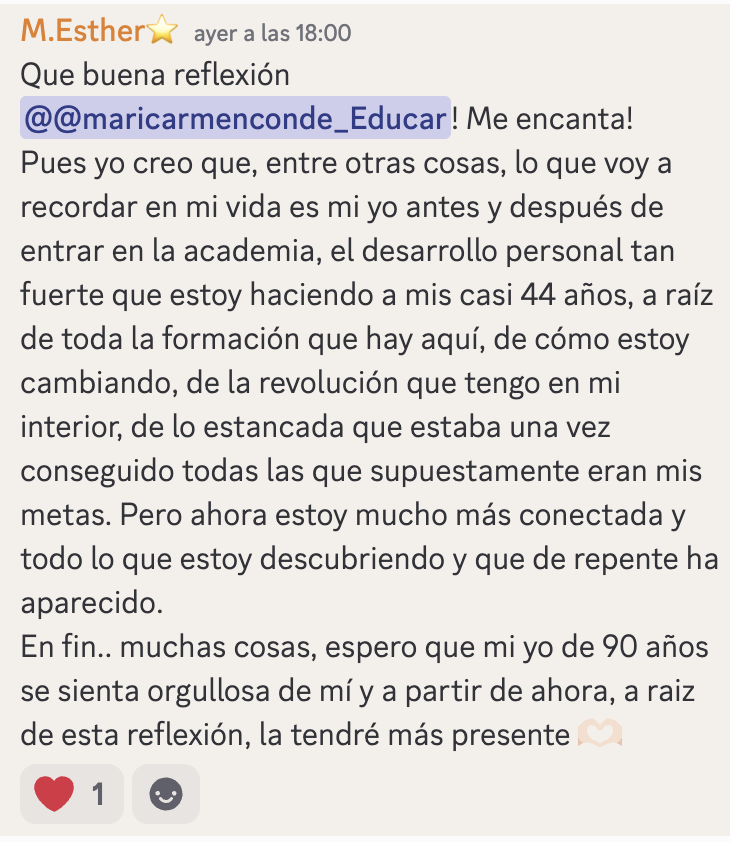Tap the heart reaction with count 1

coord(70,794)
